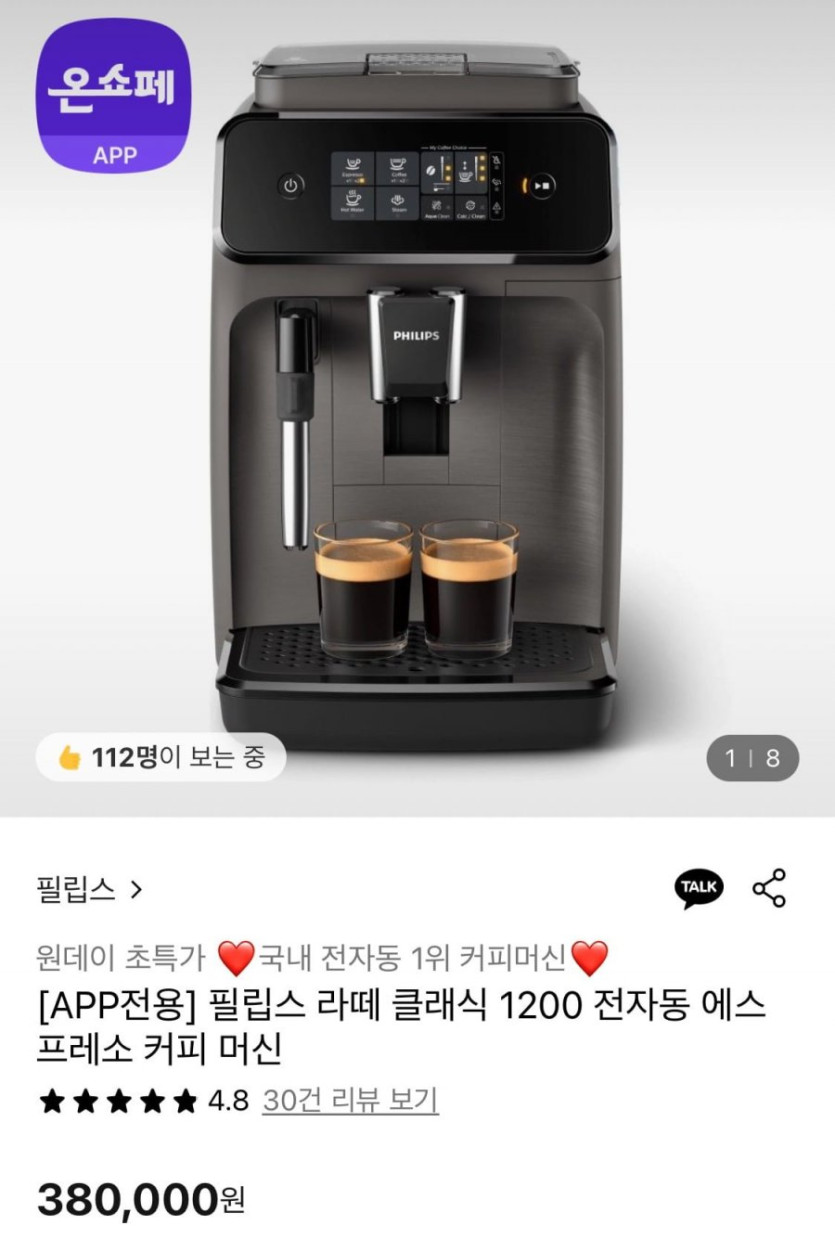
Task: Share via KakaoTalk icon
Action: tap(699, 887)
